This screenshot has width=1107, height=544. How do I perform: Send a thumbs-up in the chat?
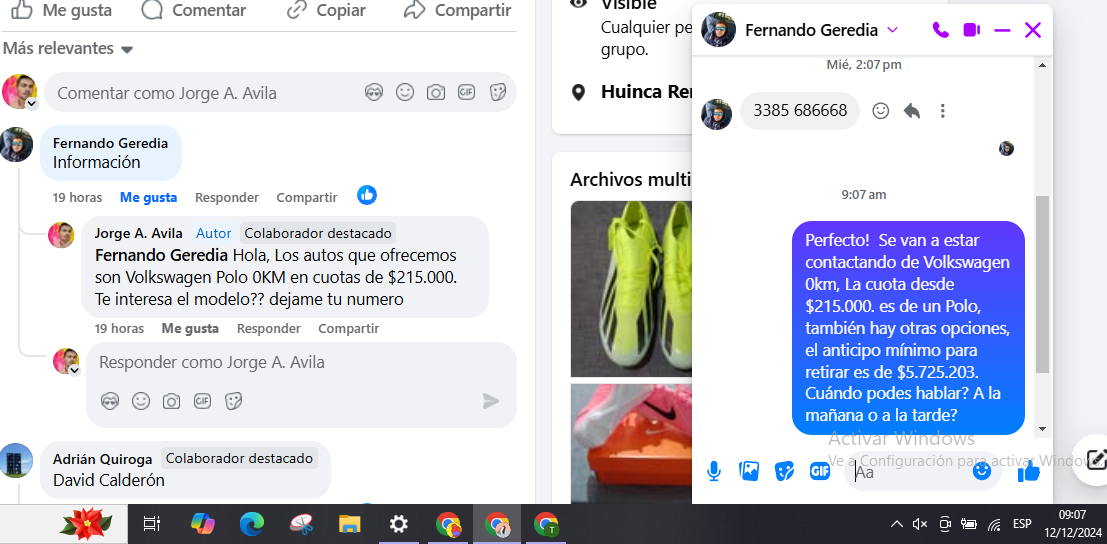point(1029,471)
